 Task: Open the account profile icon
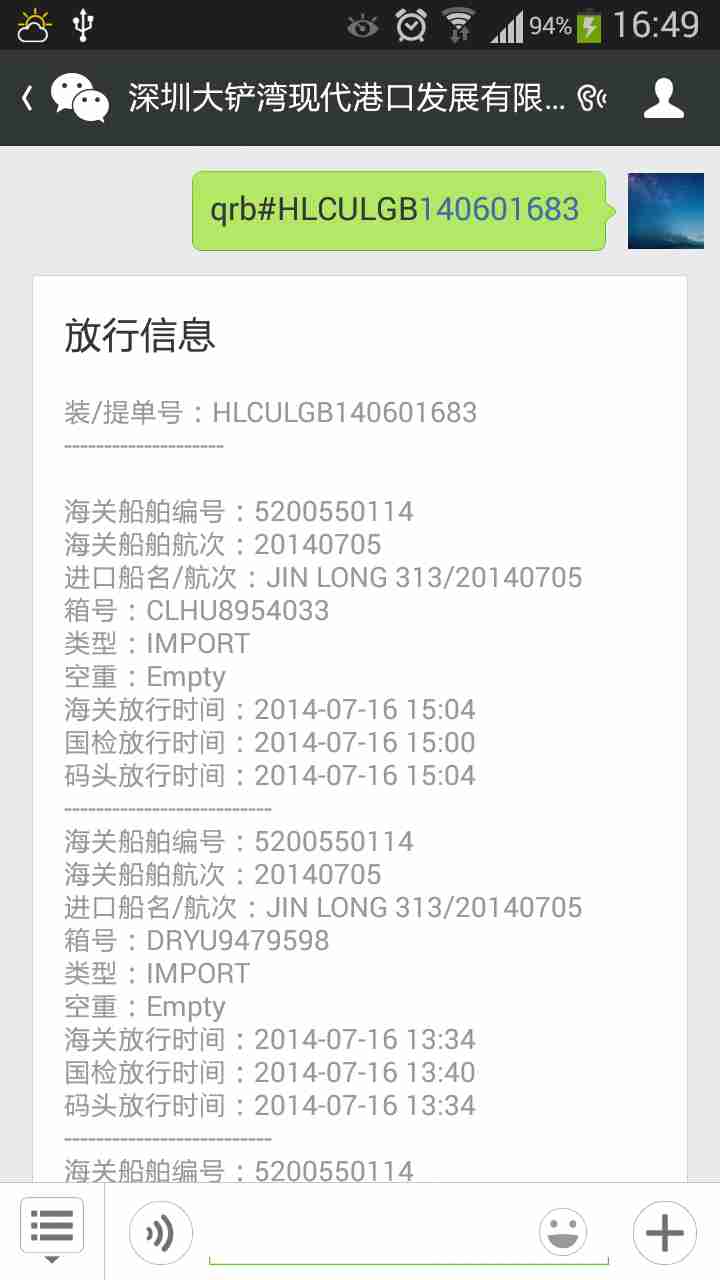point(663,98)
